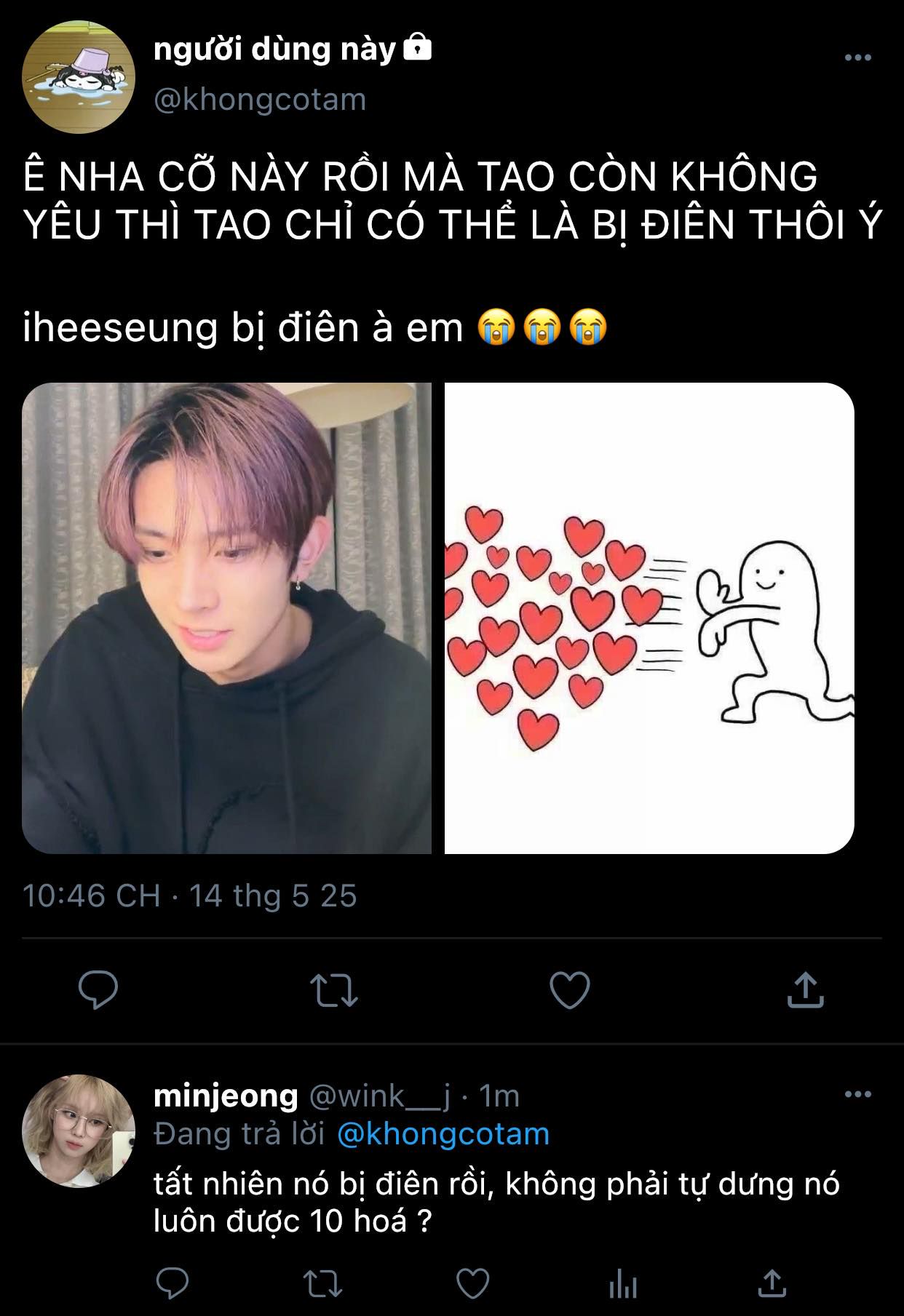Share minjeong's reply
904x1316 pixels.
coord(772,1283)
